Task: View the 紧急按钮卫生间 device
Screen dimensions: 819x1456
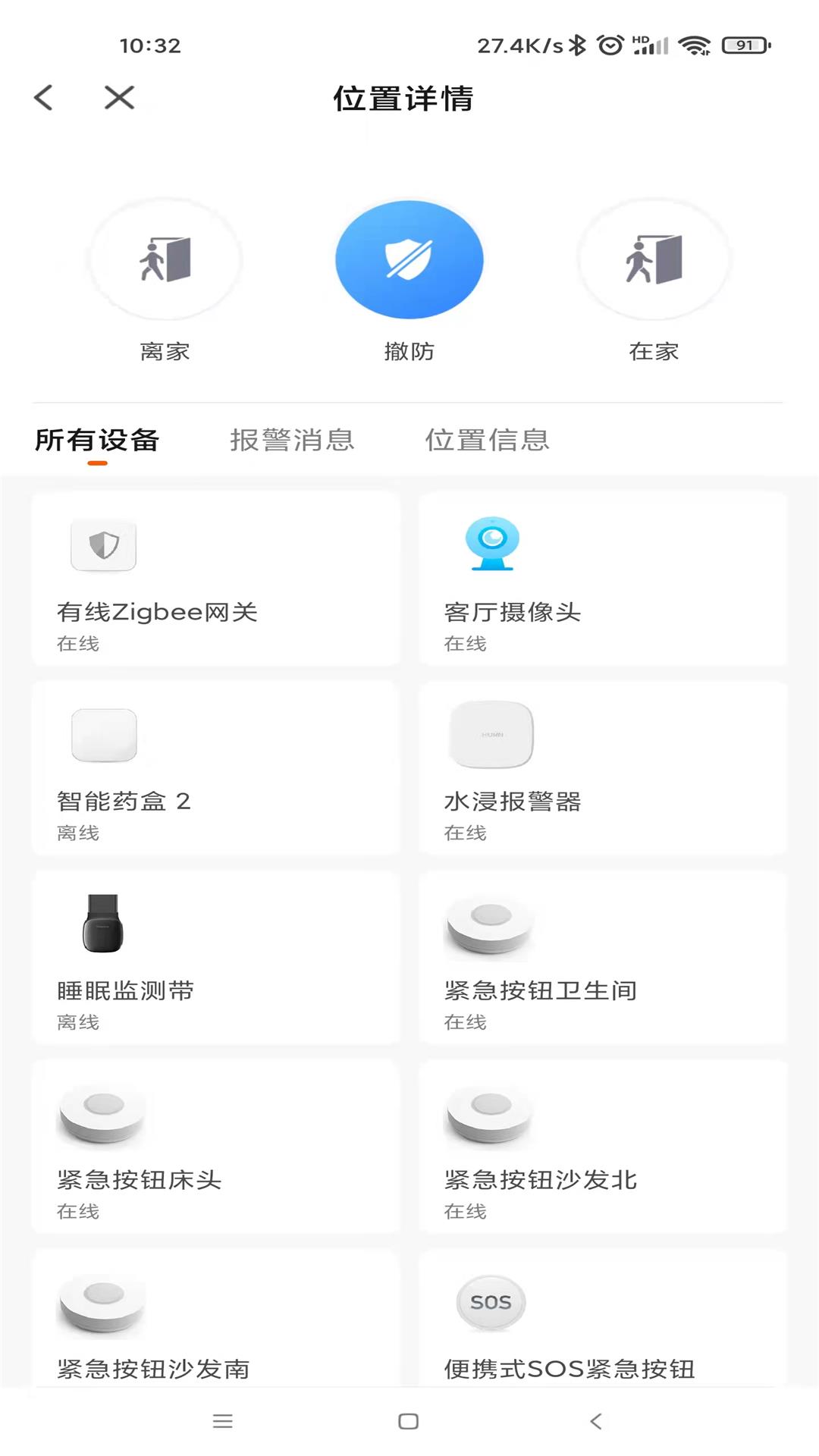Action: pos(603,958)
